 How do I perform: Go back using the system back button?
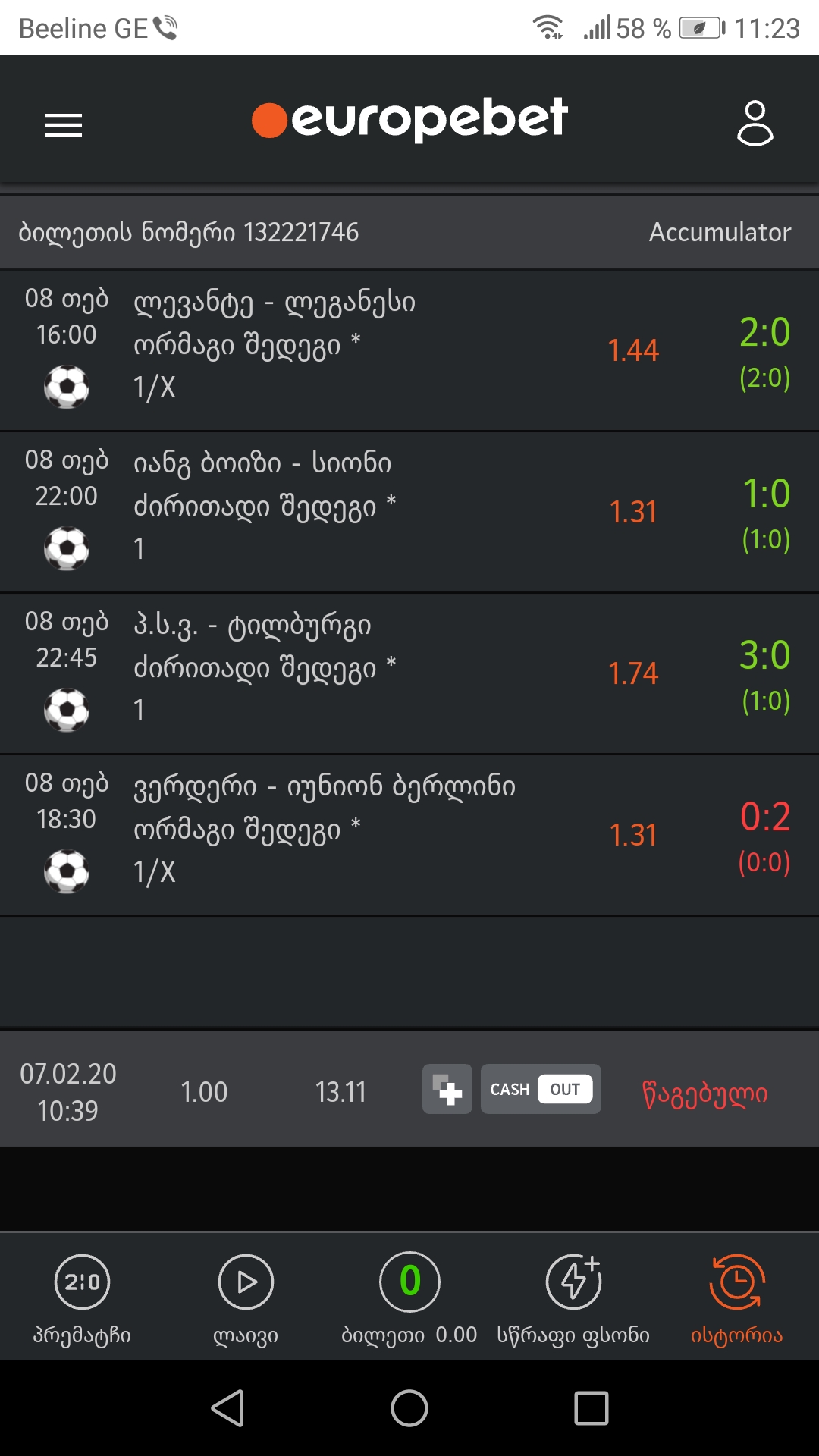(227, 1408)
